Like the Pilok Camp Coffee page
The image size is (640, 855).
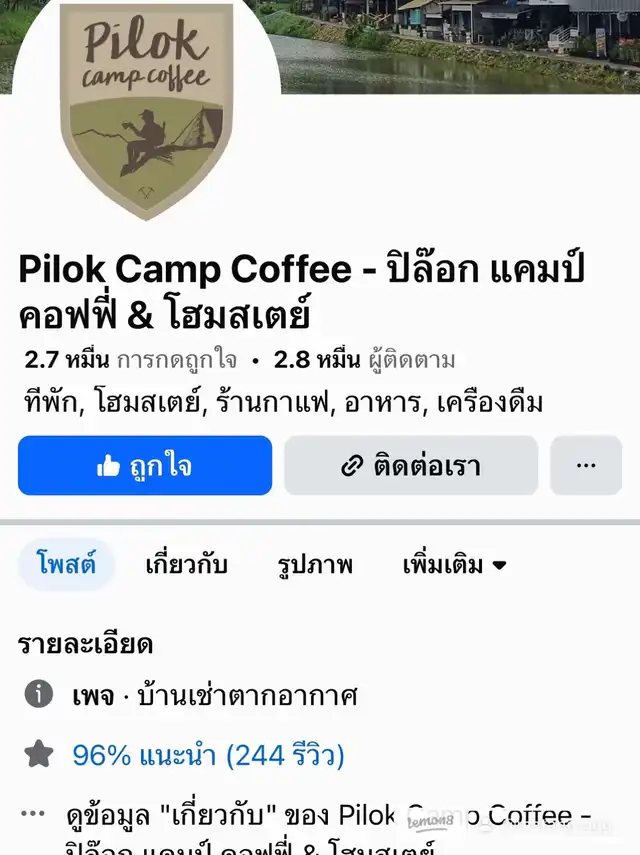(x=145, y=466)
